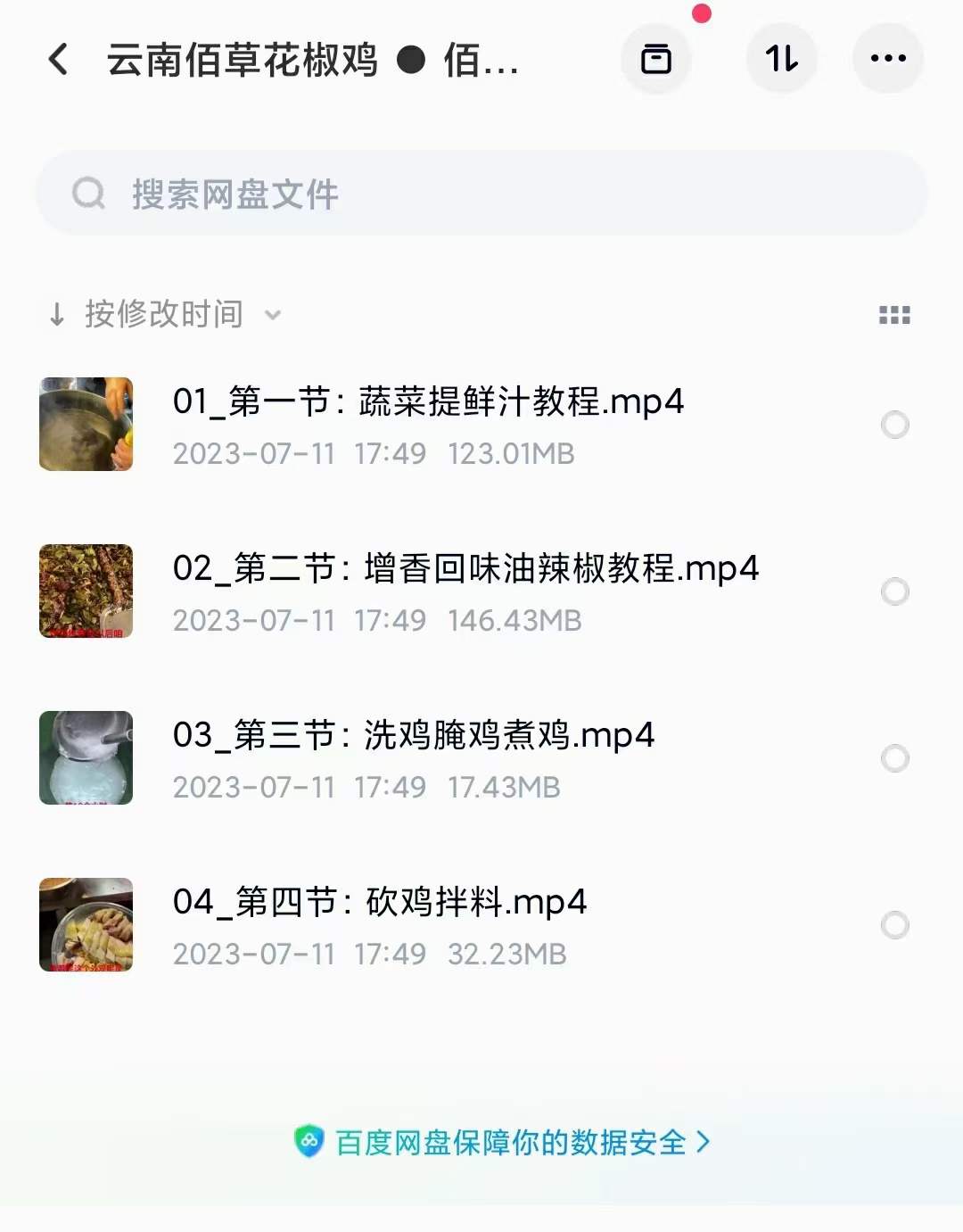
Task: Tap the descending arrow next to 按修改时间
Action: 55,314
